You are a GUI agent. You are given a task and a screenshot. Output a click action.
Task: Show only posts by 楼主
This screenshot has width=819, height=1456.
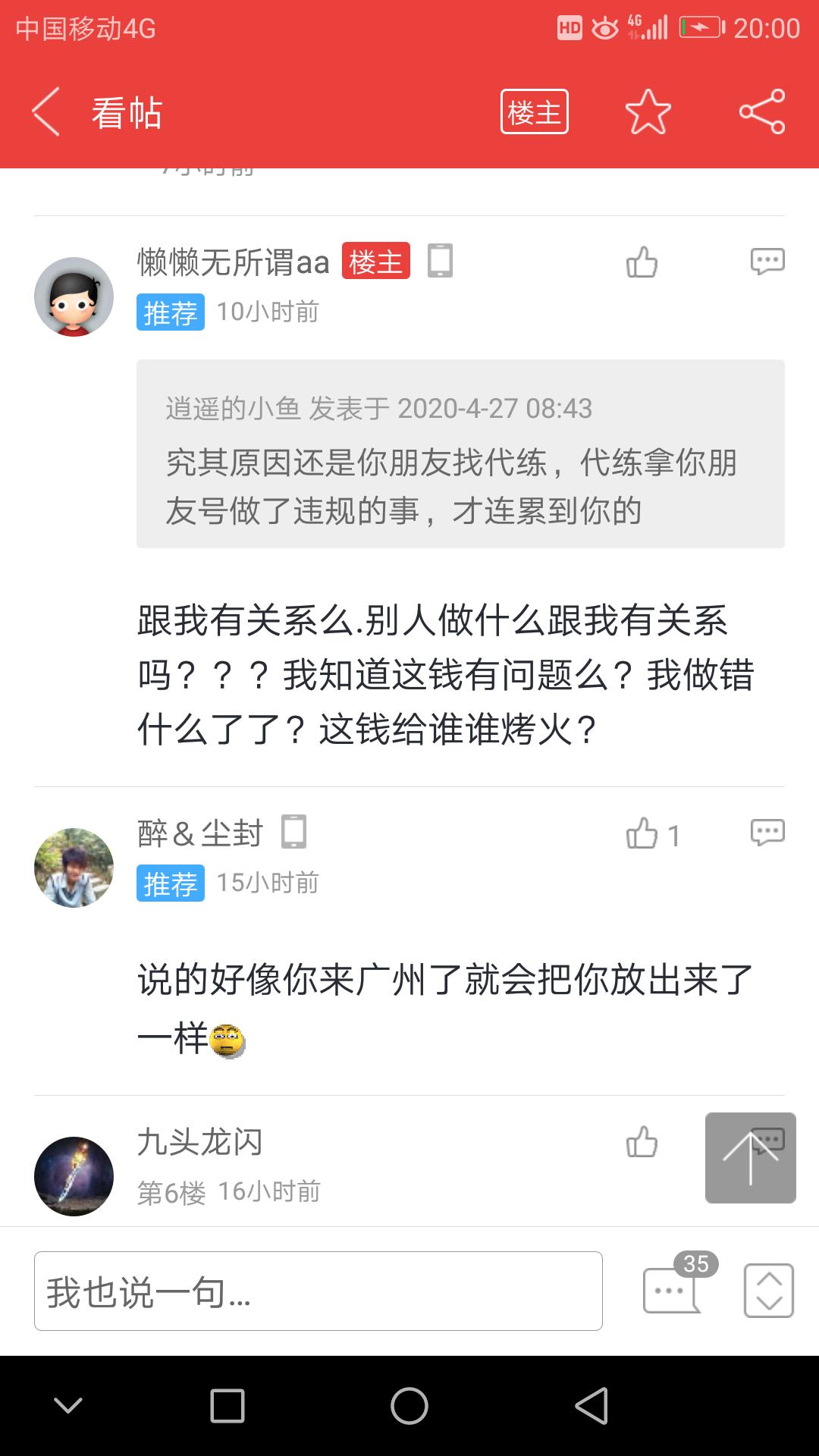pyautogui.click(x=534, y=112)
